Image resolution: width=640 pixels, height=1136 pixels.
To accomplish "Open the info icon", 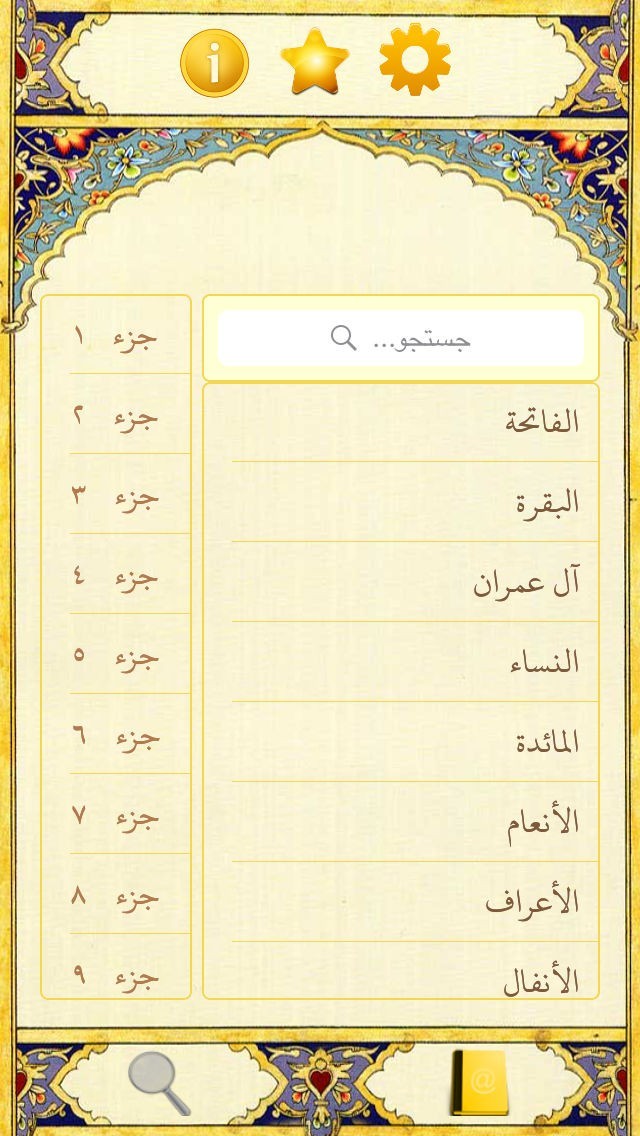I will coord(215,63).
